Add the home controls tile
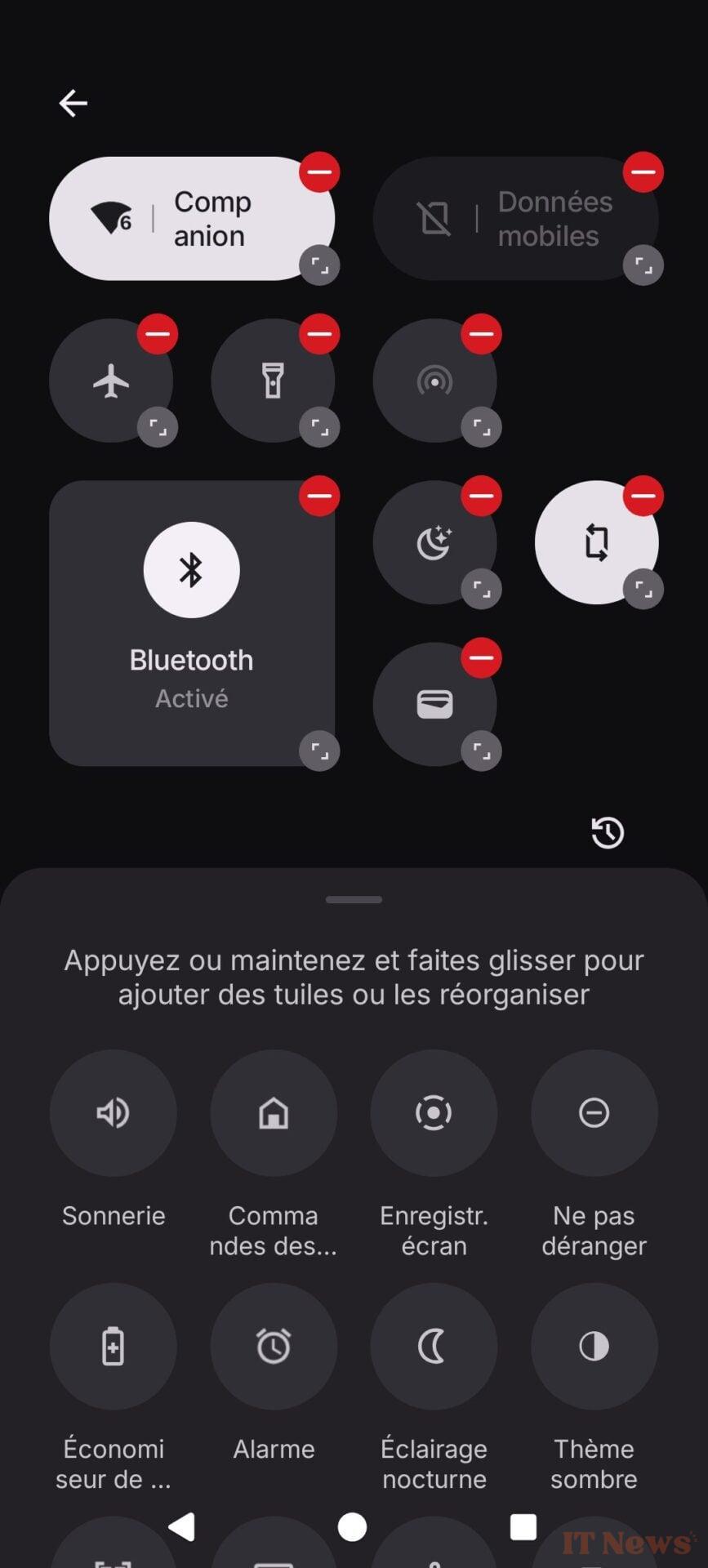708x1568 pixels. click(x=274, y=1112)
